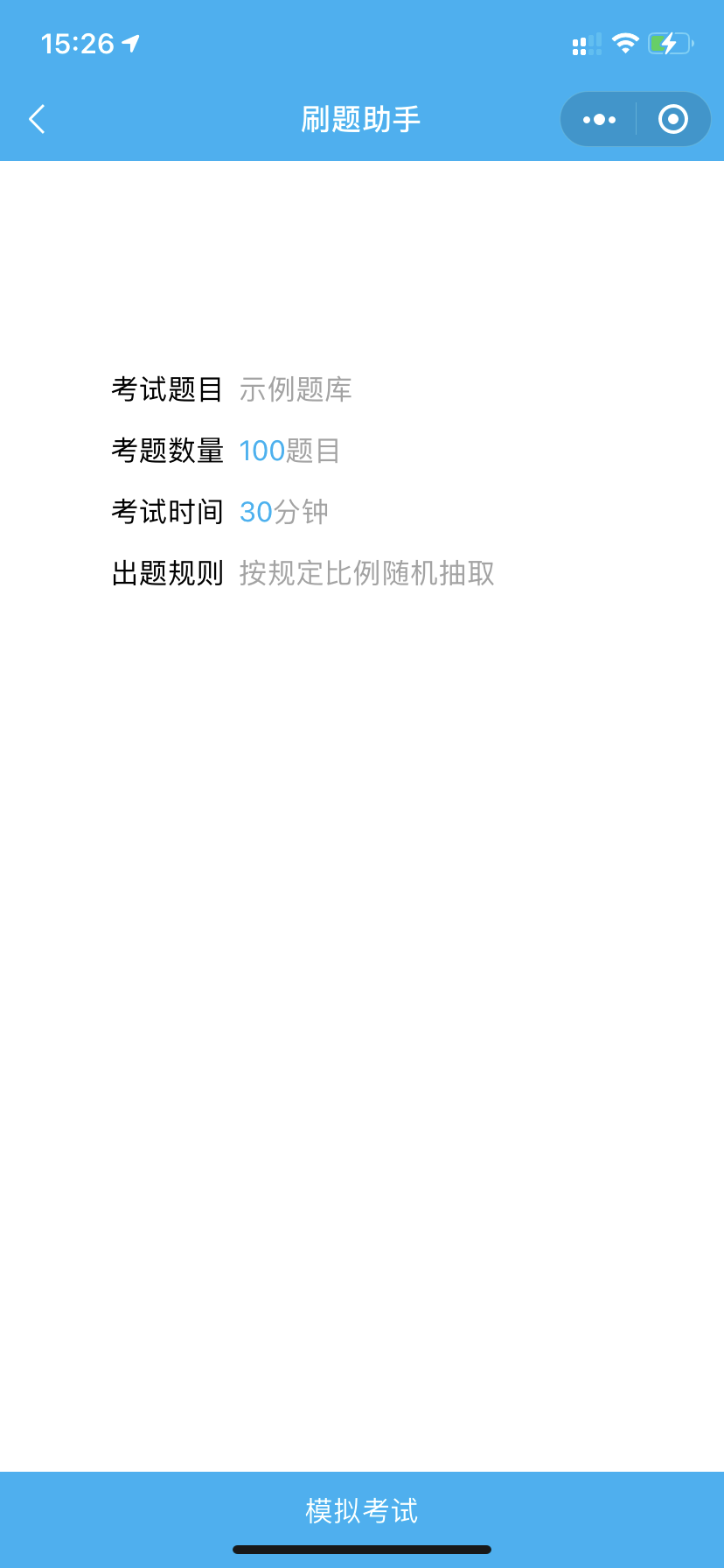Start the 模拟考试 mock exam
724x1568 pixels.
(x=362, y=1510)
